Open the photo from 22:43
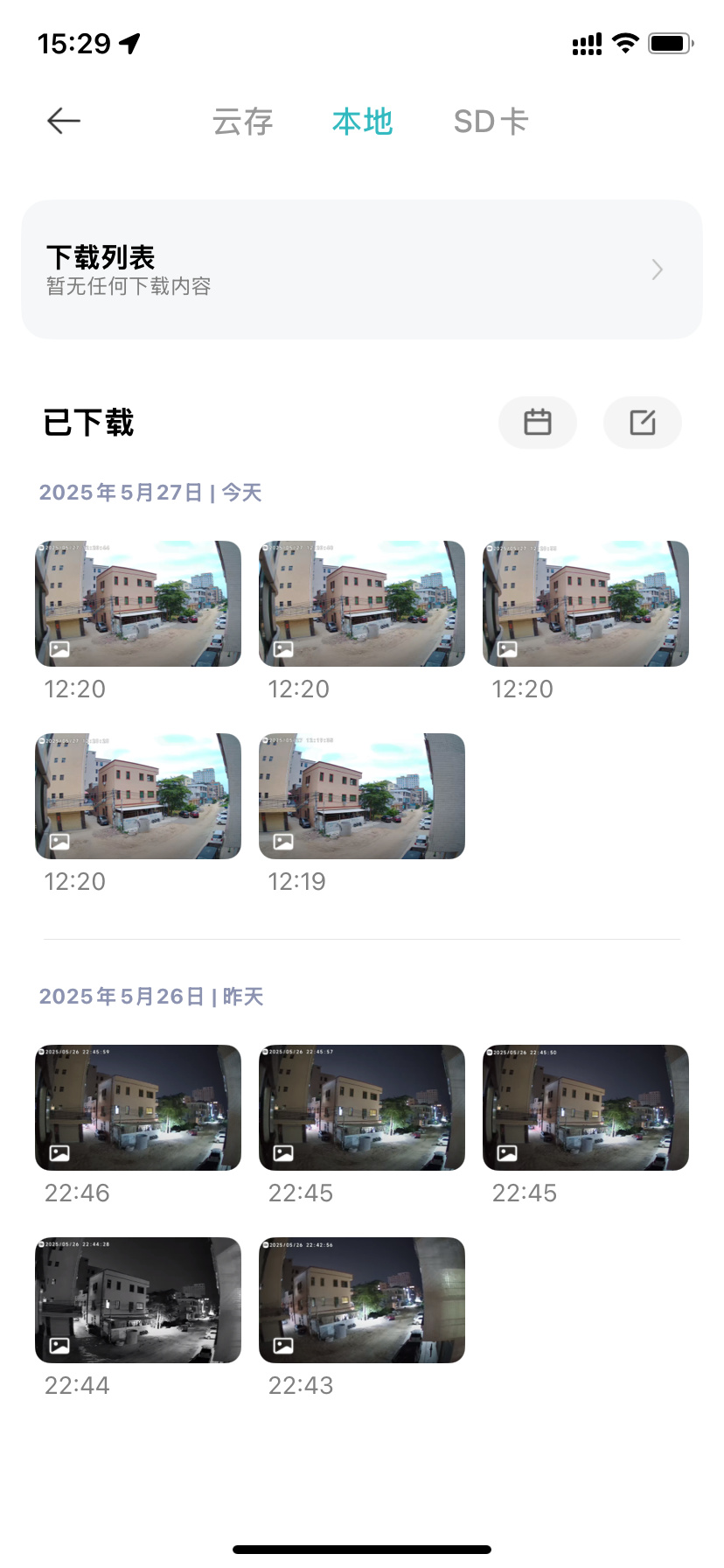 [x=362, y=1300]
